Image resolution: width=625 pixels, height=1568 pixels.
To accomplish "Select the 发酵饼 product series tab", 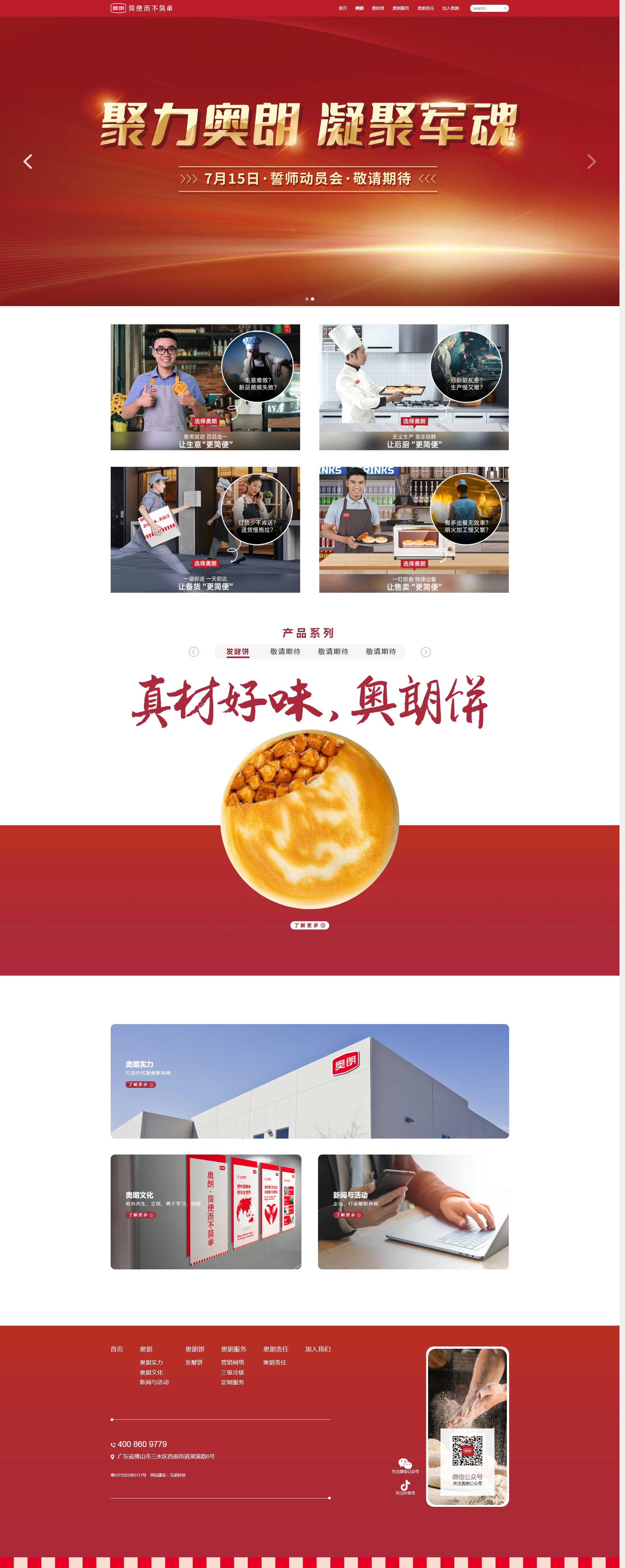I will 238,651.
